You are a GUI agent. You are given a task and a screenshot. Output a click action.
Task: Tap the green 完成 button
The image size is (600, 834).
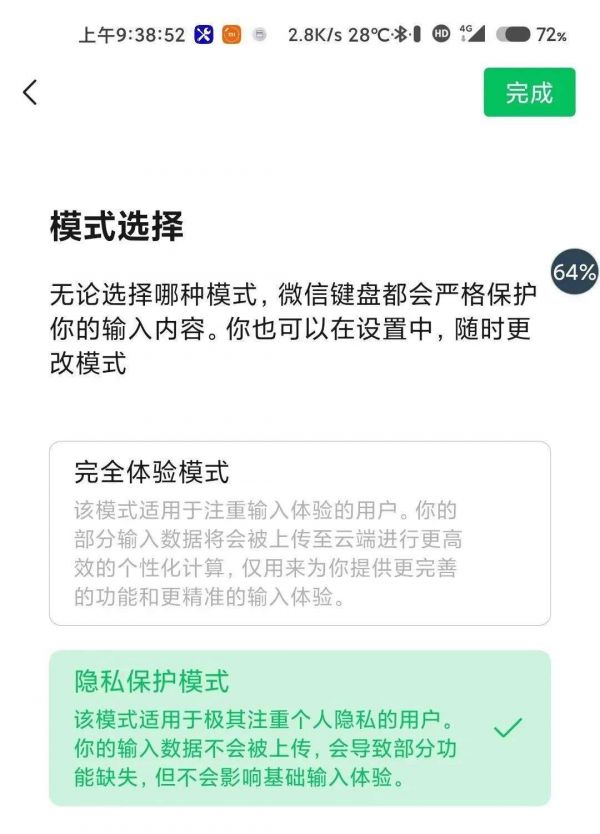529,92
